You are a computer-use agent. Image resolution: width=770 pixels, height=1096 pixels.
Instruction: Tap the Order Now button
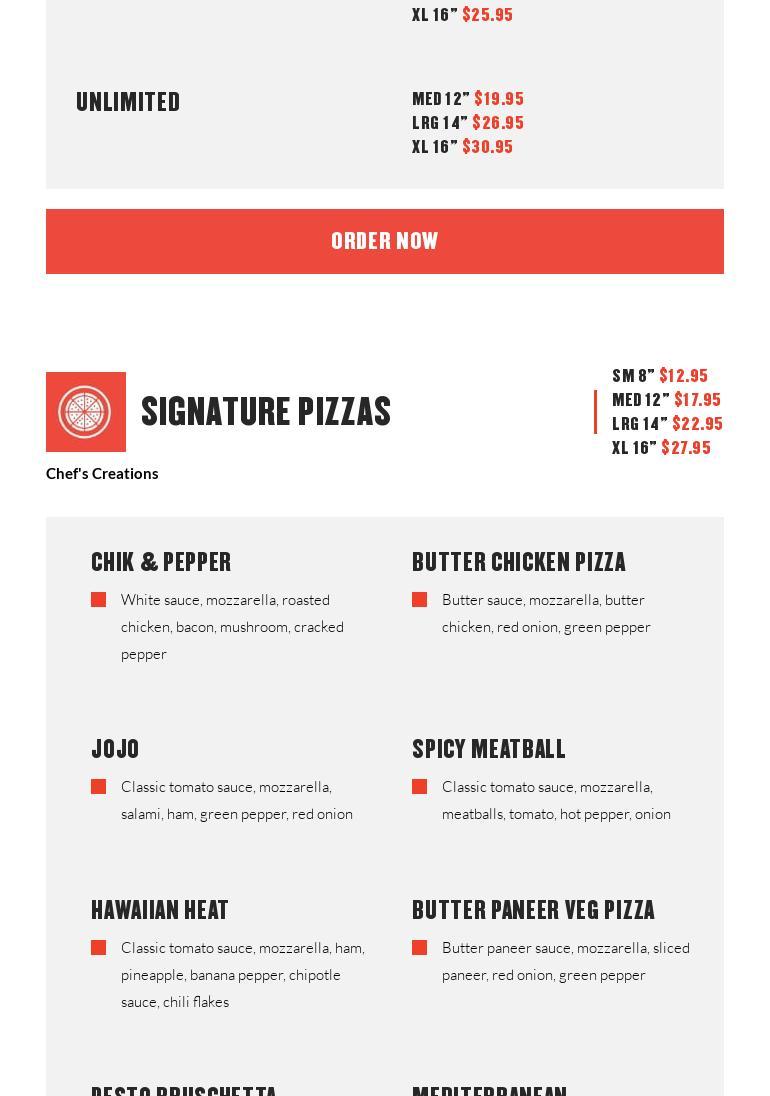[385, 241]
